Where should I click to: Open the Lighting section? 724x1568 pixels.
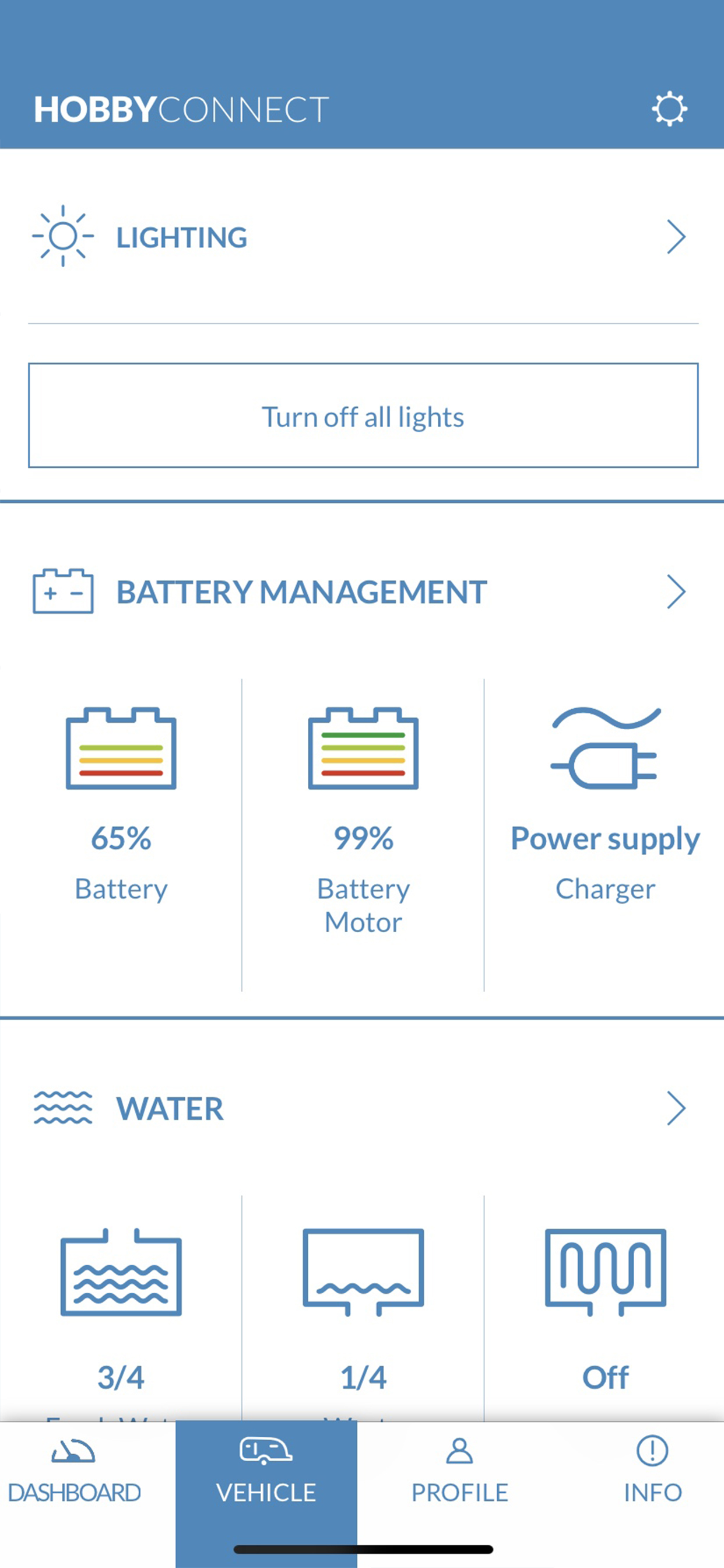click(x=362, y=237)
